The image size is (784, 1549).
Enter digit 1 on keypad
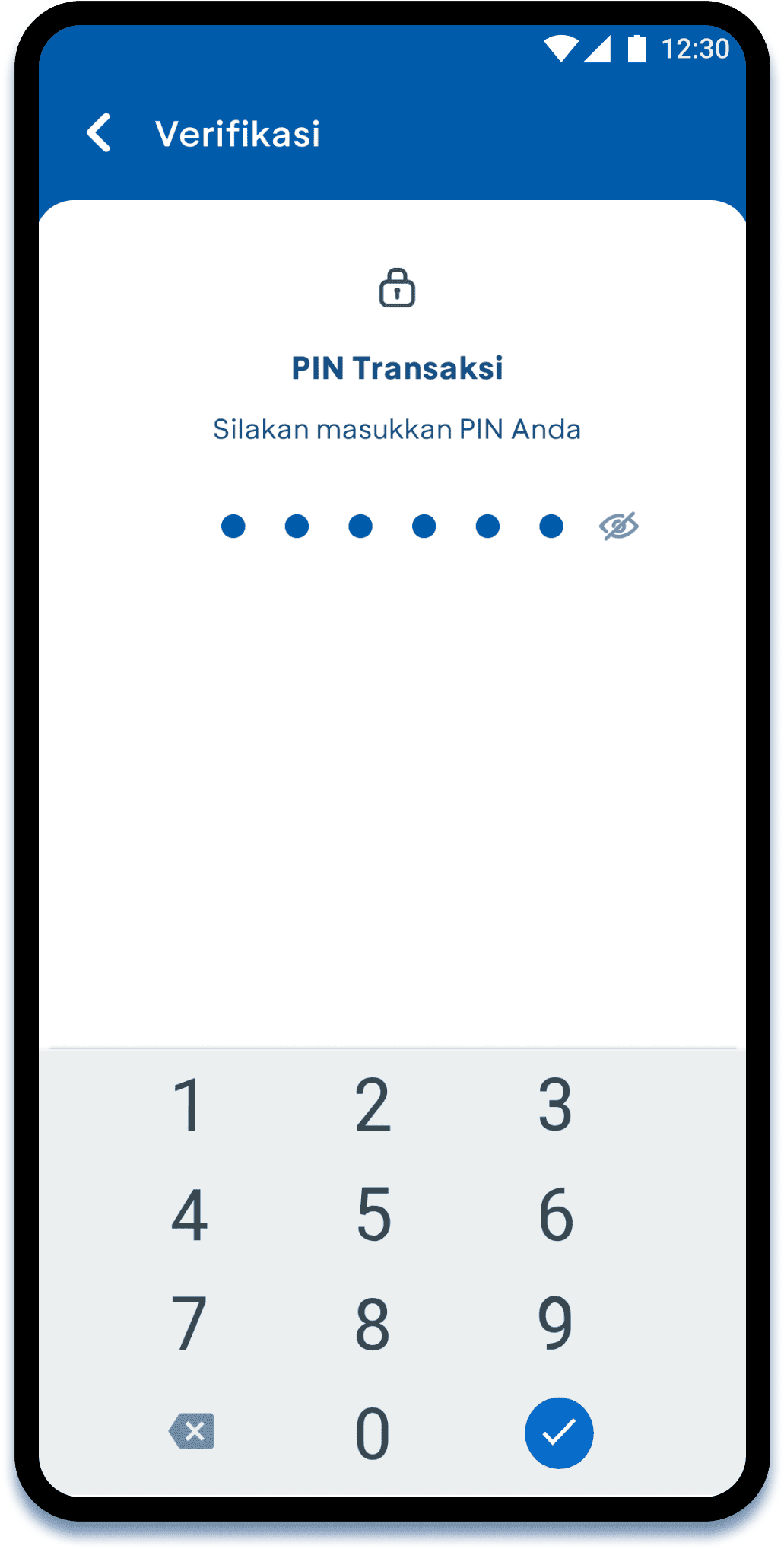[188, 1105]
